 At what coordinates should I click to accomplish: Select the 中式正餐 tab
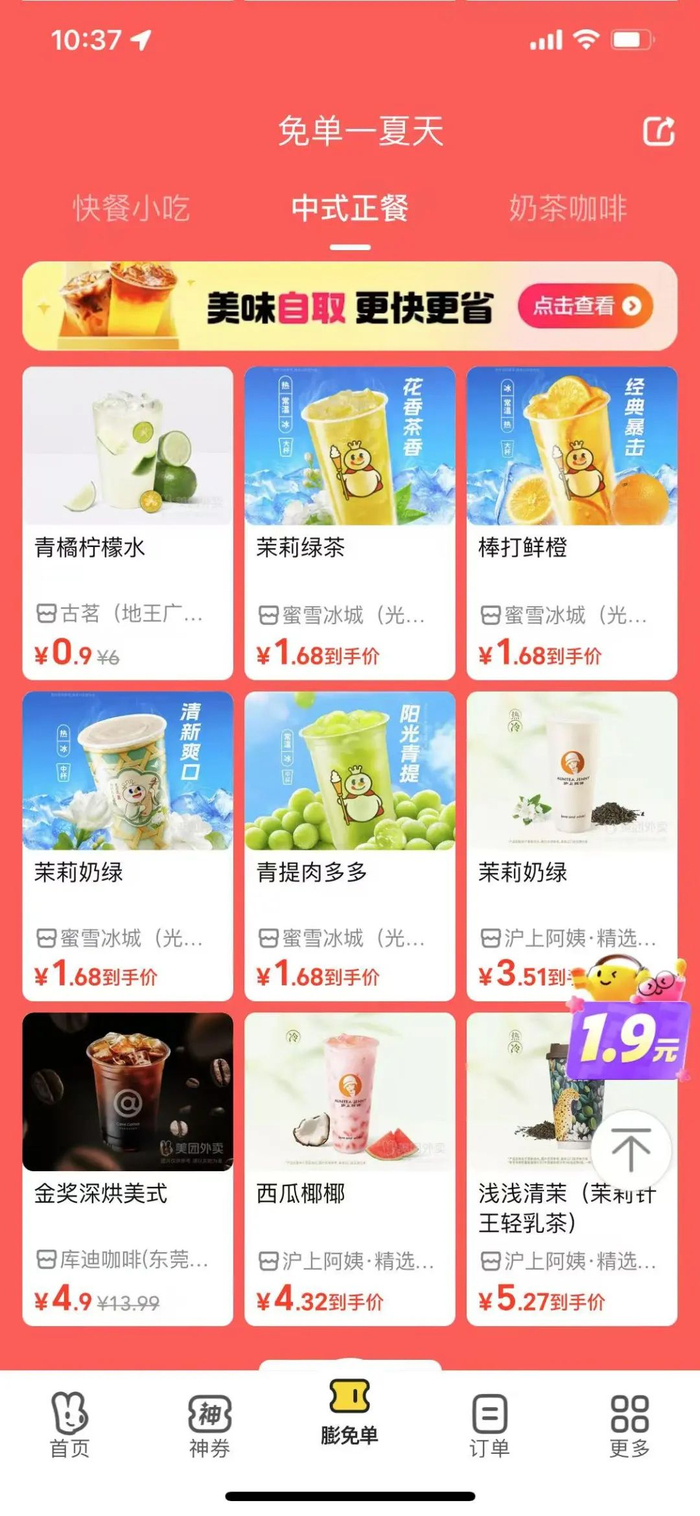pyautogui.click(x=350, y=208)
